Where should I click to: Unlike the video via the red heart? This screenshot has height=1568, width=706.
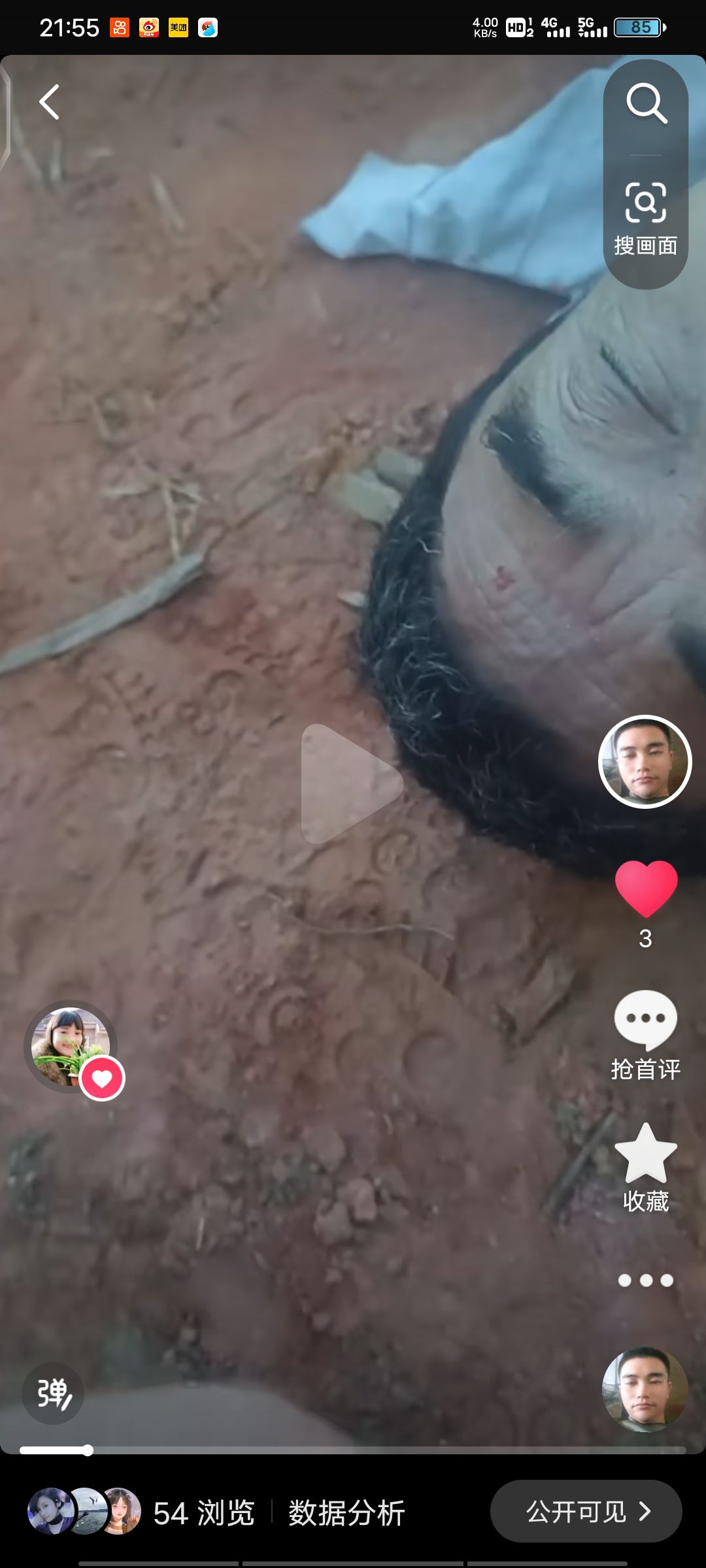click(646, 889)
